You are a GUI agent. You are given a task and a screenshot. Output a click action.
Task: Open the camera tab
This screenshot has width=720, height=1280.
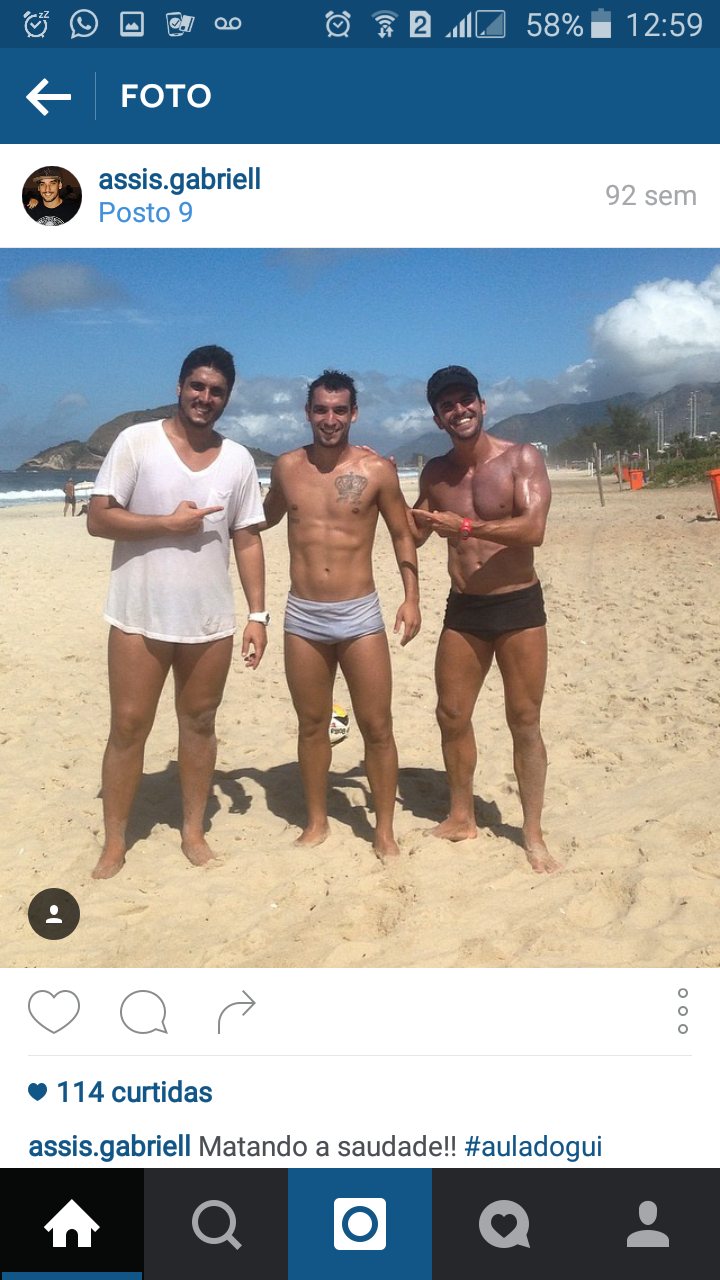pos(360,1224)
